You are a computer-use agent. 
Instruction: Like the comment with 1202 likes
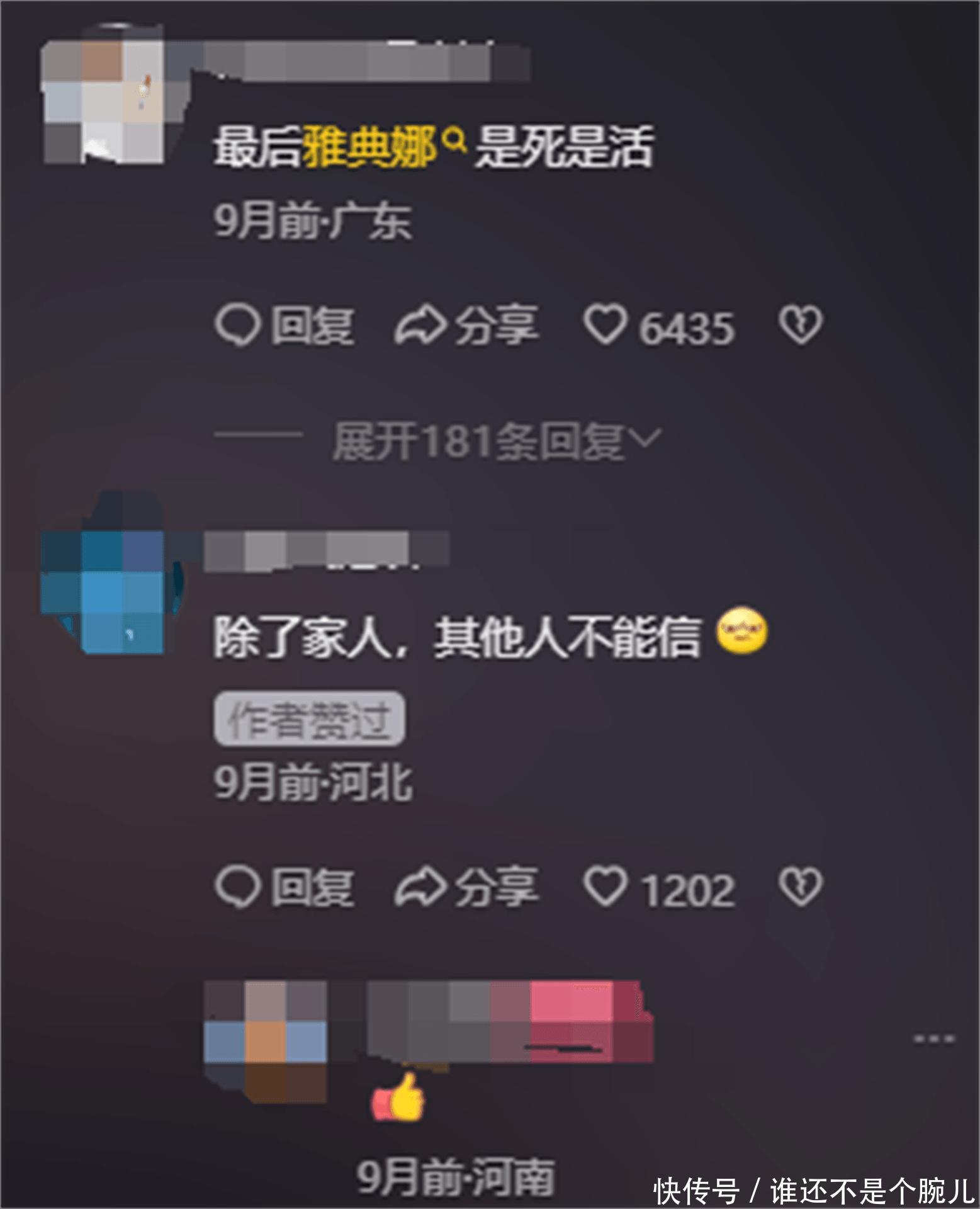(605, 887)
